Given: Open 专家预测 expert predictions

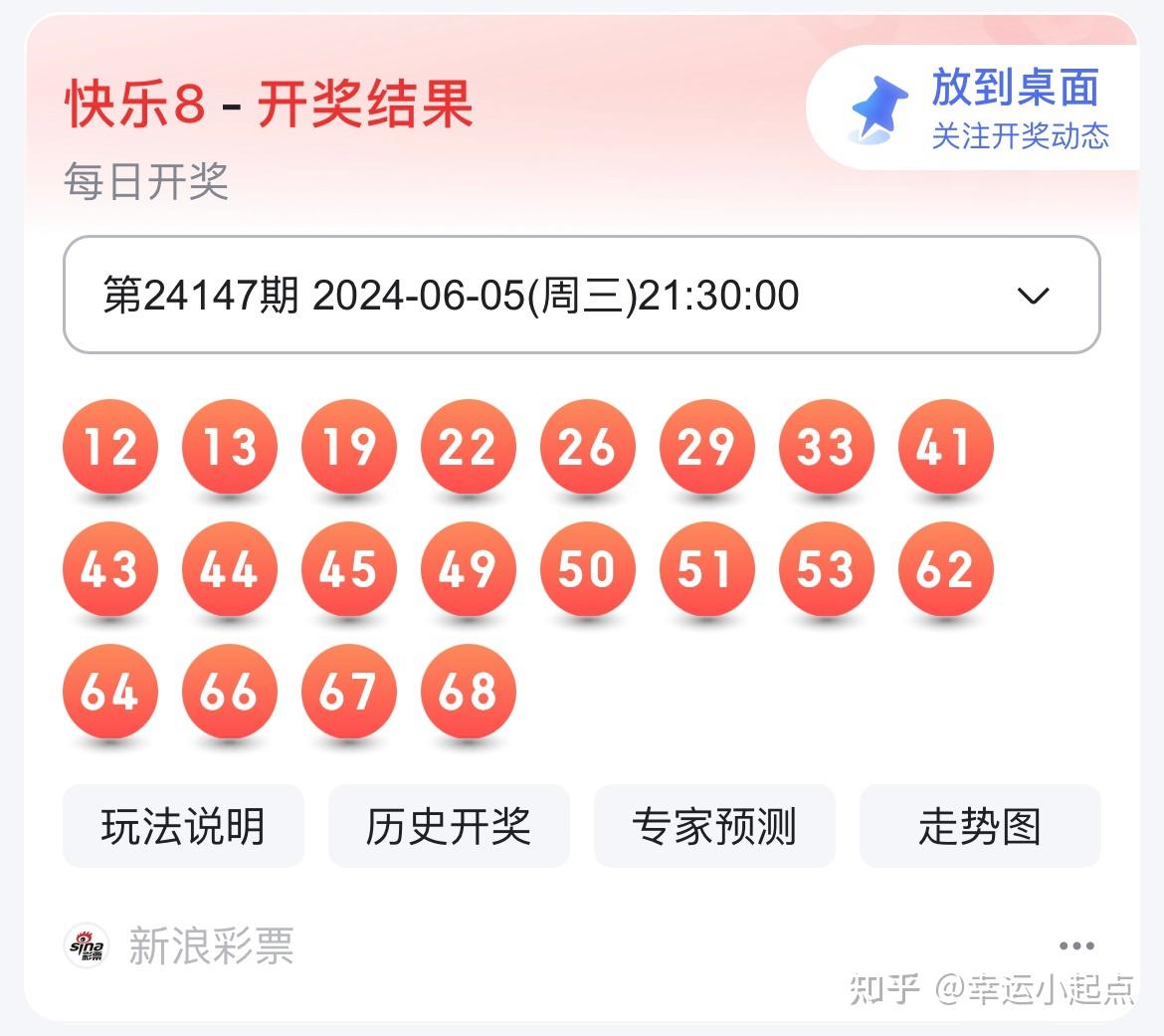Looking at the screenshot, I should pyautogui.click(x=714, y=826).
